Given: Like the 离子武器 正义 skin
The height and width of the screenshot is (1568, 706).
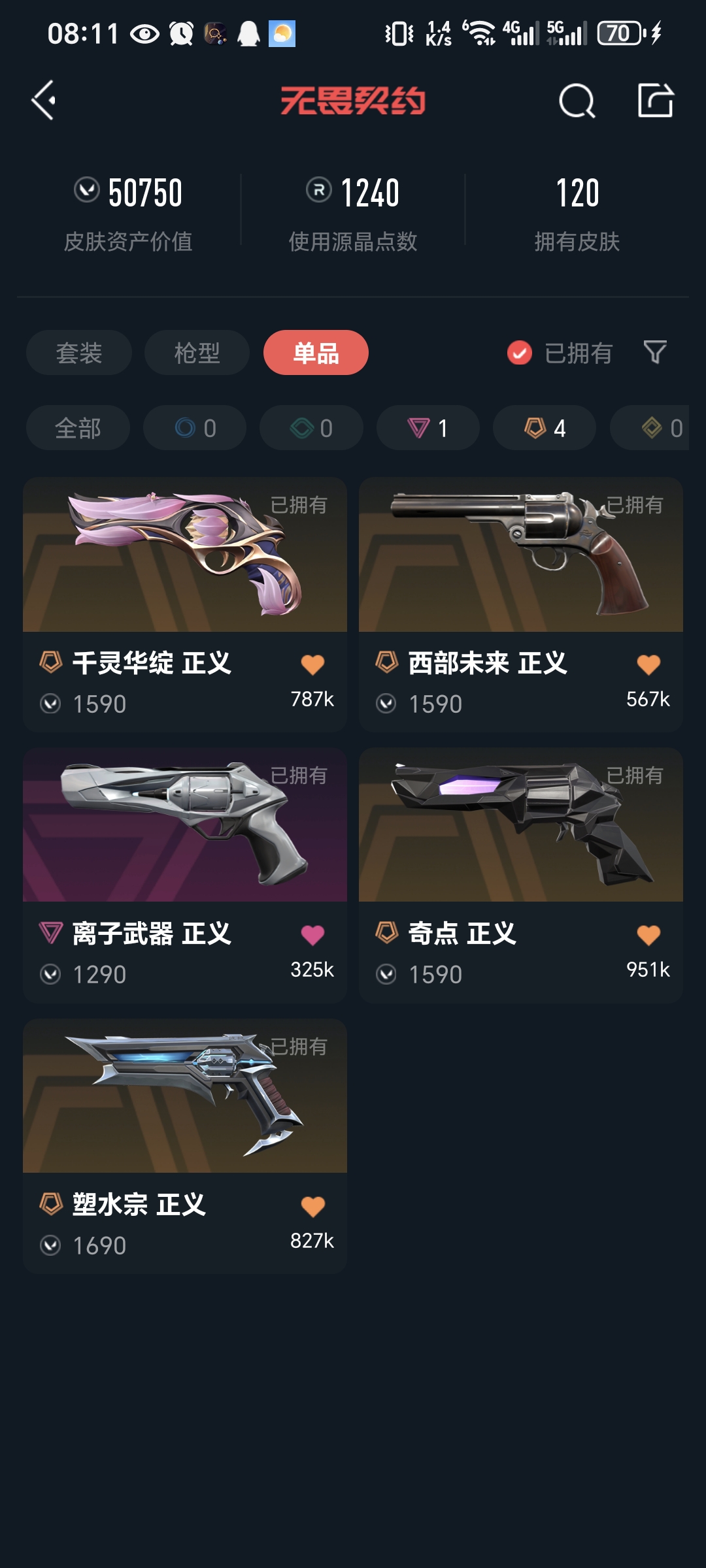Looking at the screenshot, I should tap(312, 936).
